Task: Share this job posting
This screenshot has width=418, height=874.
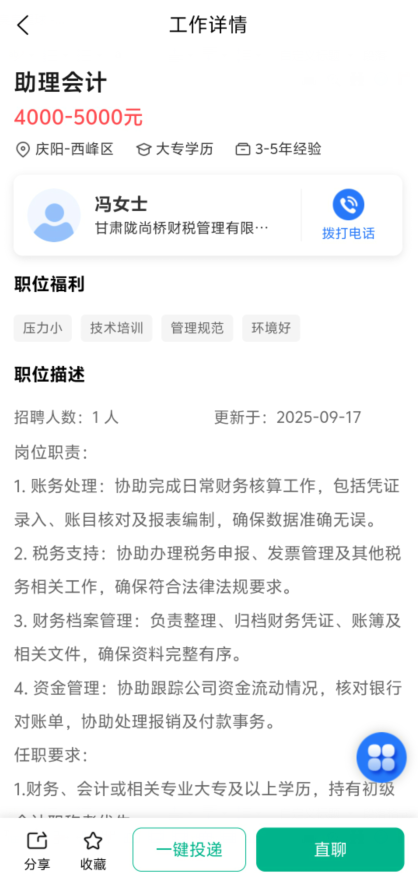Action: [x=37, y=851]
